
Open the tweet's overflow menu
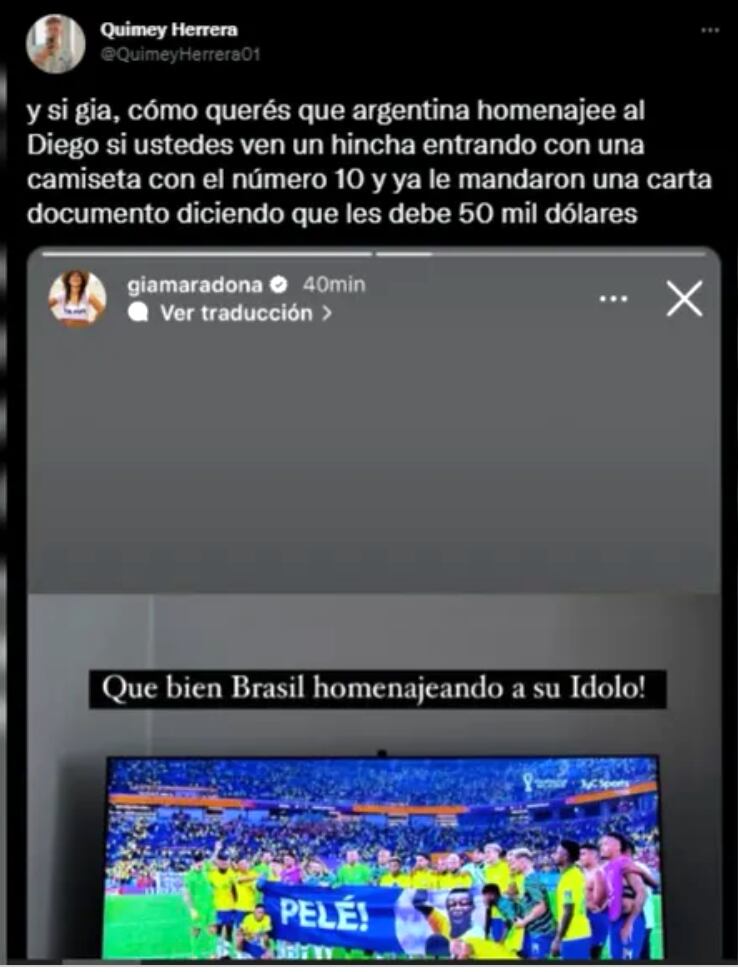pyautogui.click(x=709, y=30)
